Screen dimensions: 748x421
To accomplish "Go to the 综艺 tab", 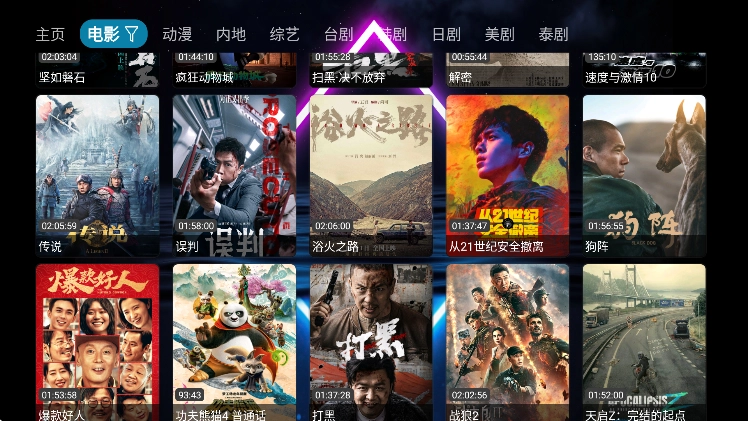I will coord(285,34).
